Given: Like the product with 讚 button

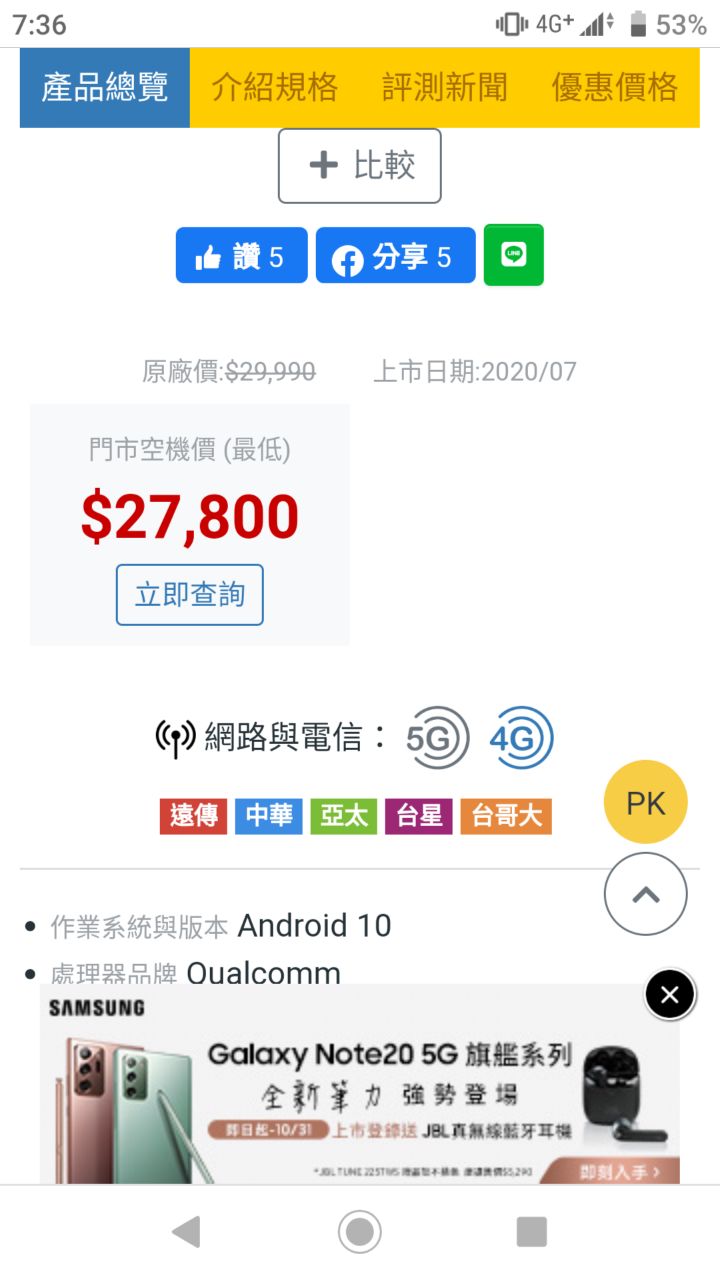Looking at the screenshot, I should click(241, 256).
